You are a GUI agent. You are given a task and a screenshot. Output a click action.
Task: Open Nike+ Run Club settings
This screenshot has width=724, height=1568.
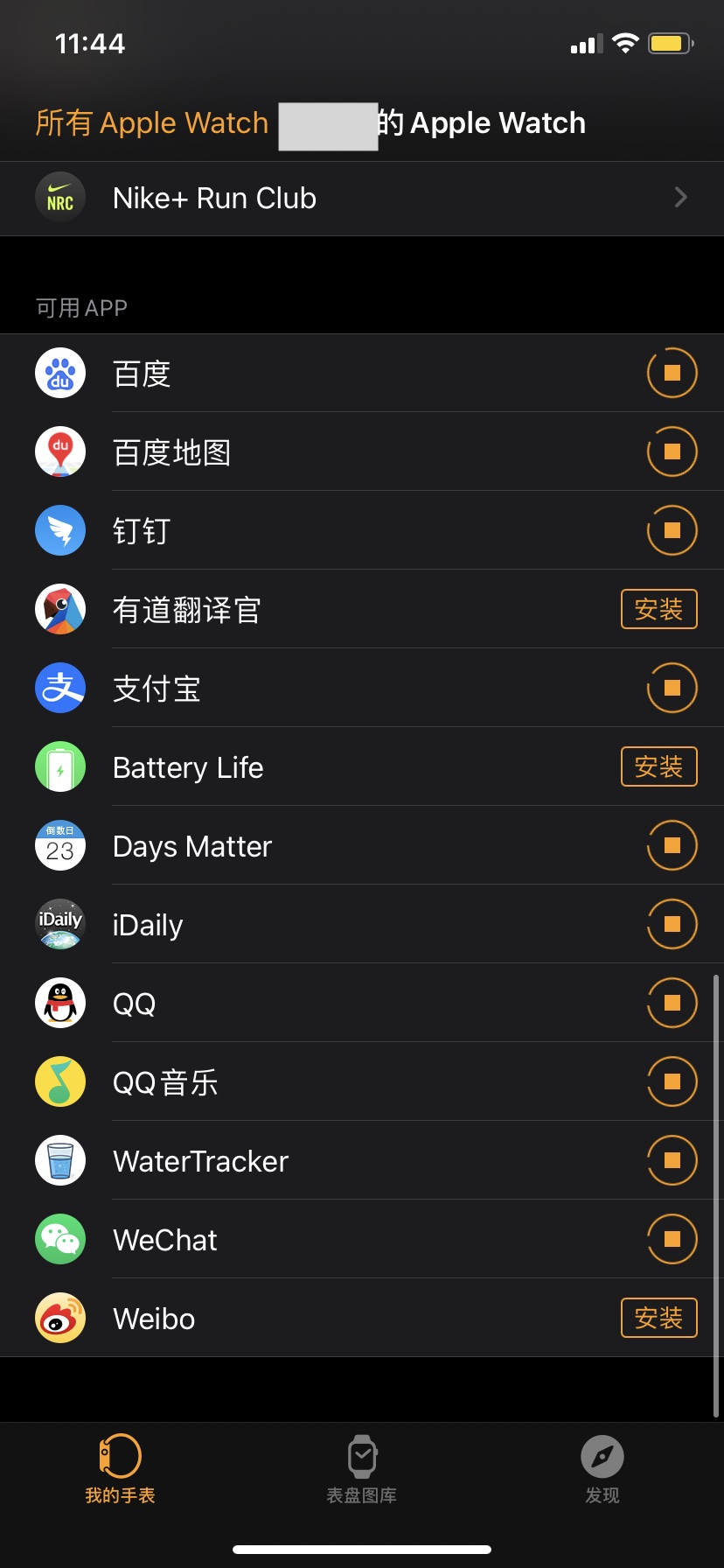(x=362, y=199)
